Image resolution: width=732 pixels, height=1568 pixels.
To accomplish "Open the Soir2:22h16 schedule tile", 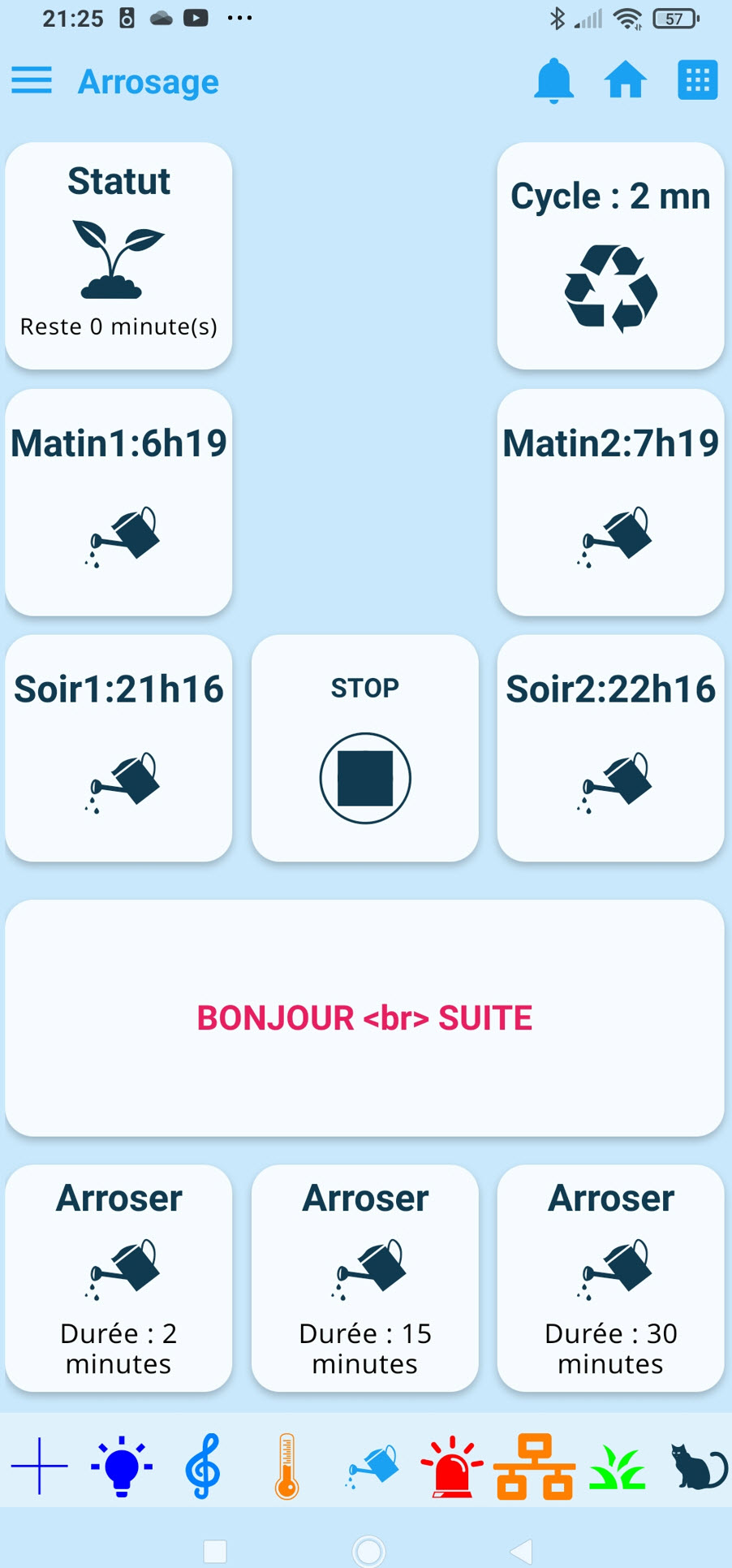I will point(610,748).
